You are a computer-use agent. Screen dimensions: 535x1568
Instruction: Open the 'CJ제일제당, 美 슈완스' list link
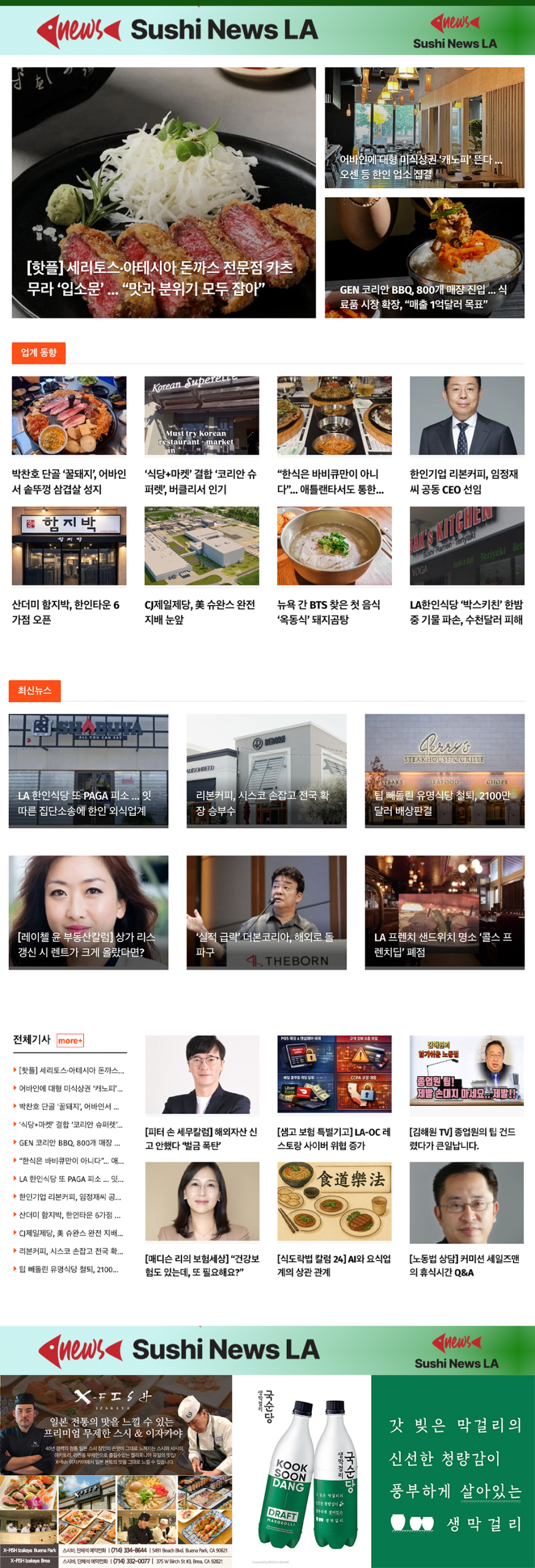click(x=70, y=1232)
